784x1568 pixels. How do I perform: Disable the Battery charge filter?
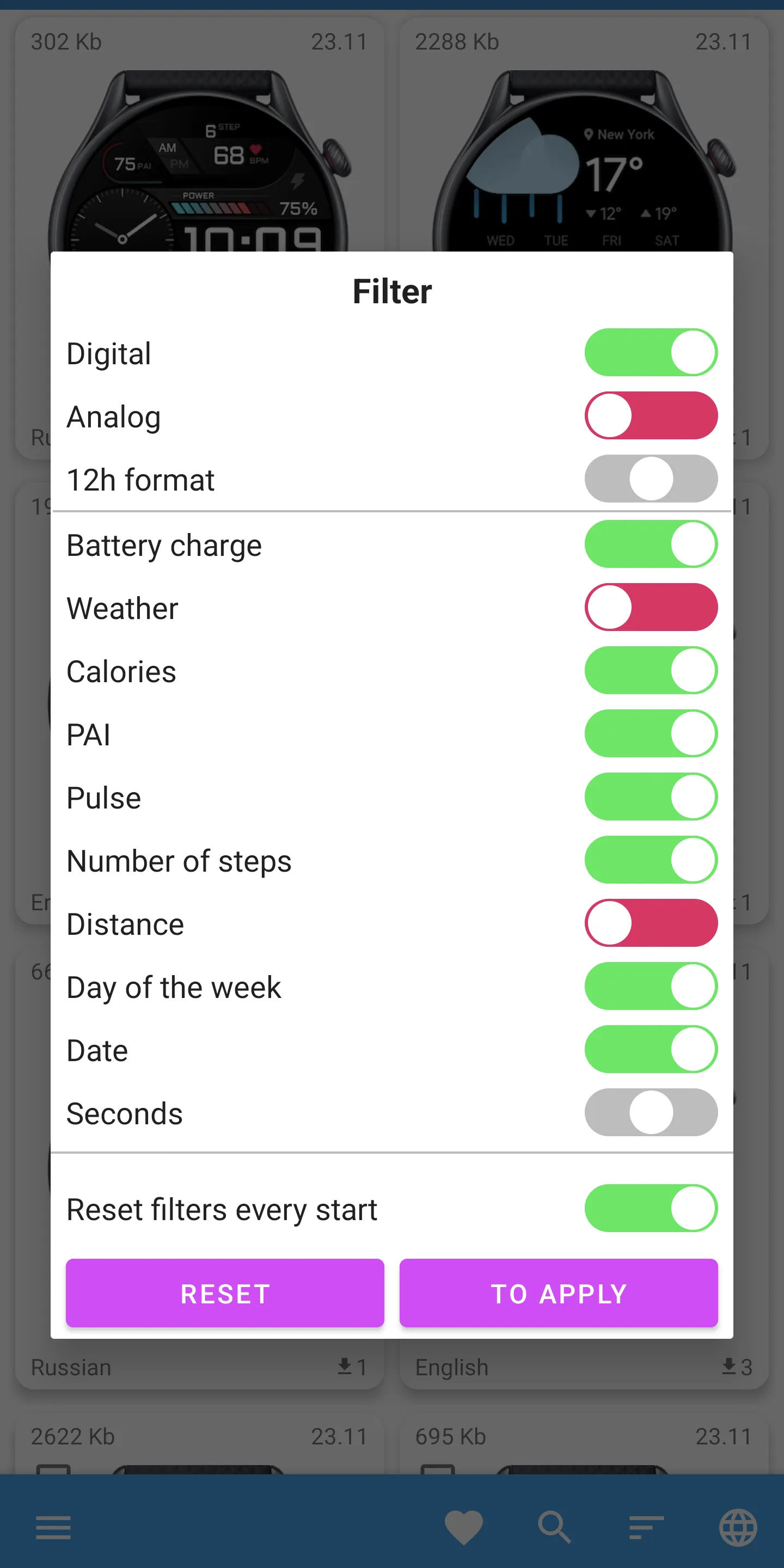(x=651, y=544)
